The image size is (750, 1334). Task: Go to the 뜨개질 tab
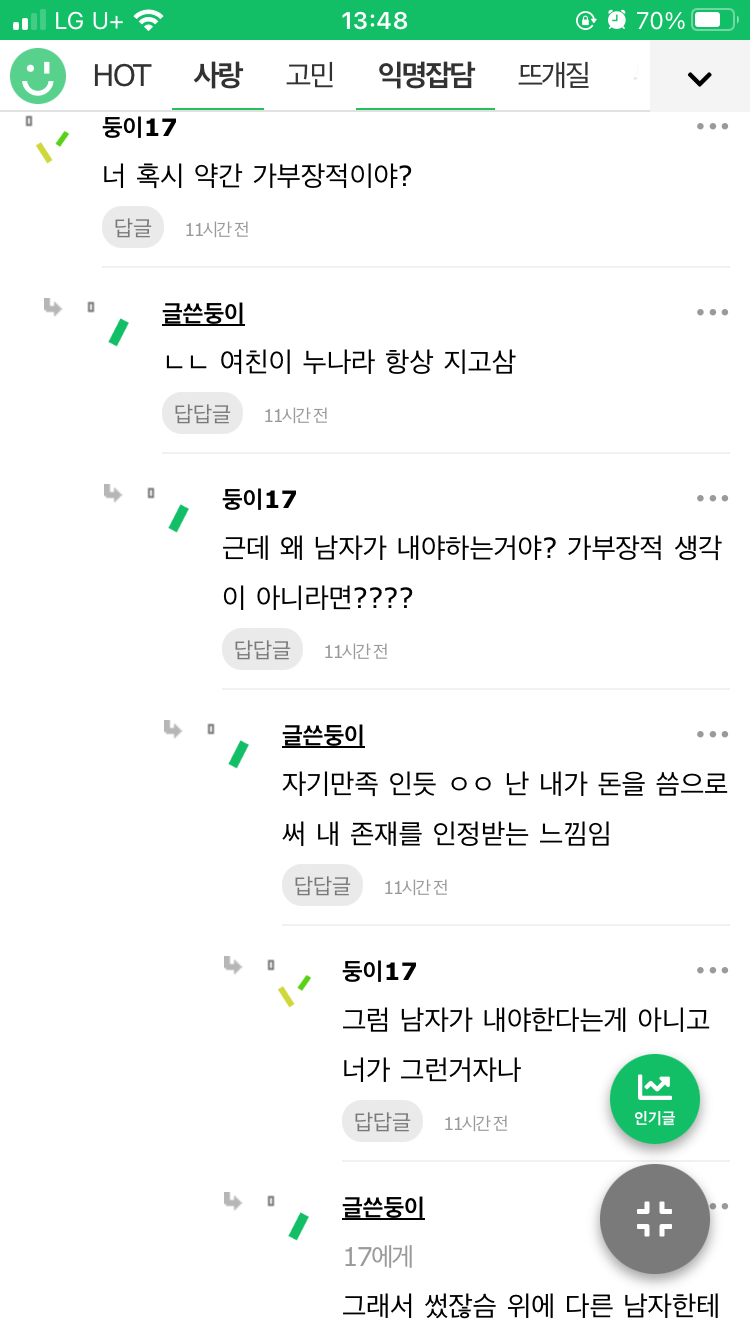(x=553, y=76)
